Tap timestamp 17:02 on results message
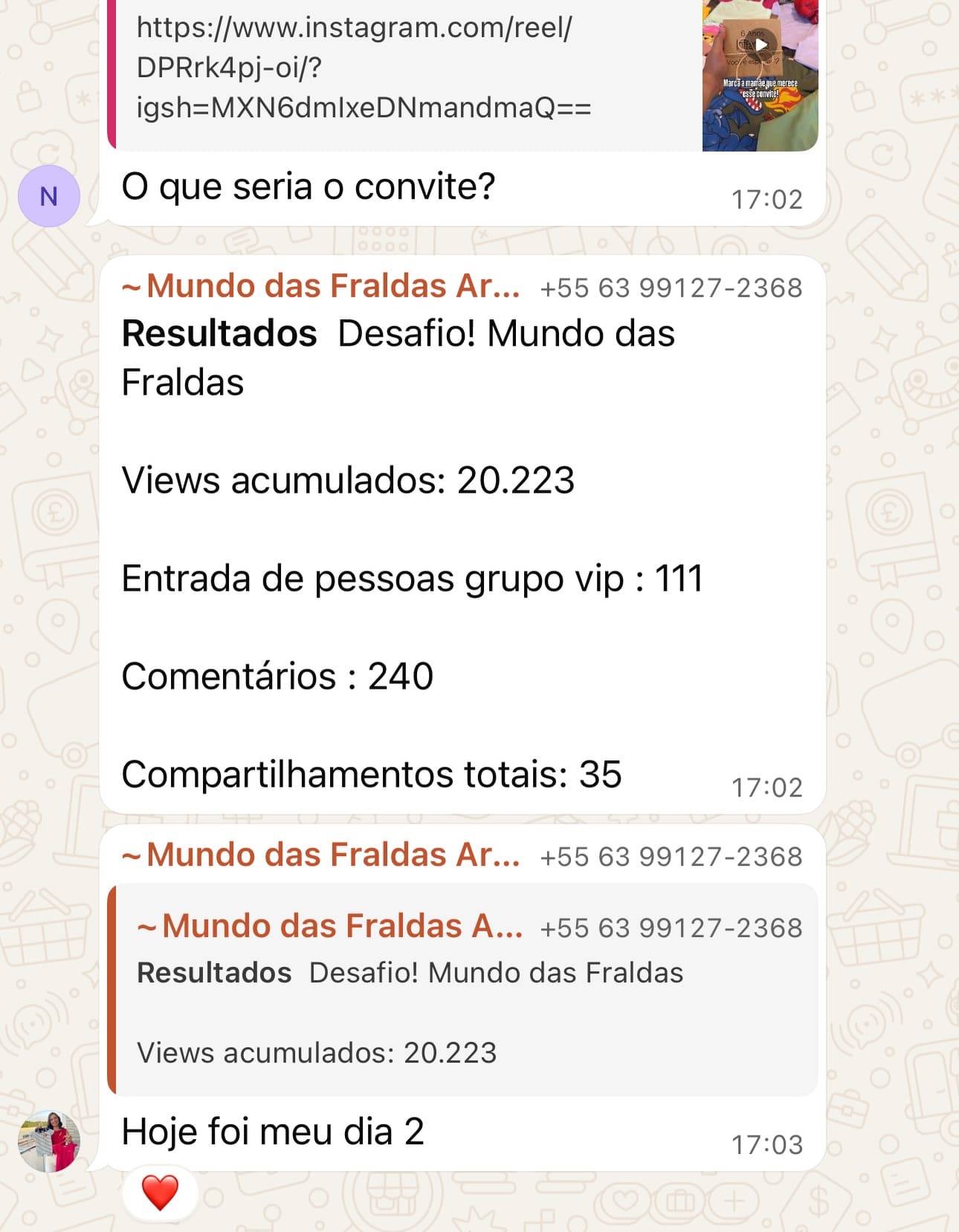 (766, 785)
